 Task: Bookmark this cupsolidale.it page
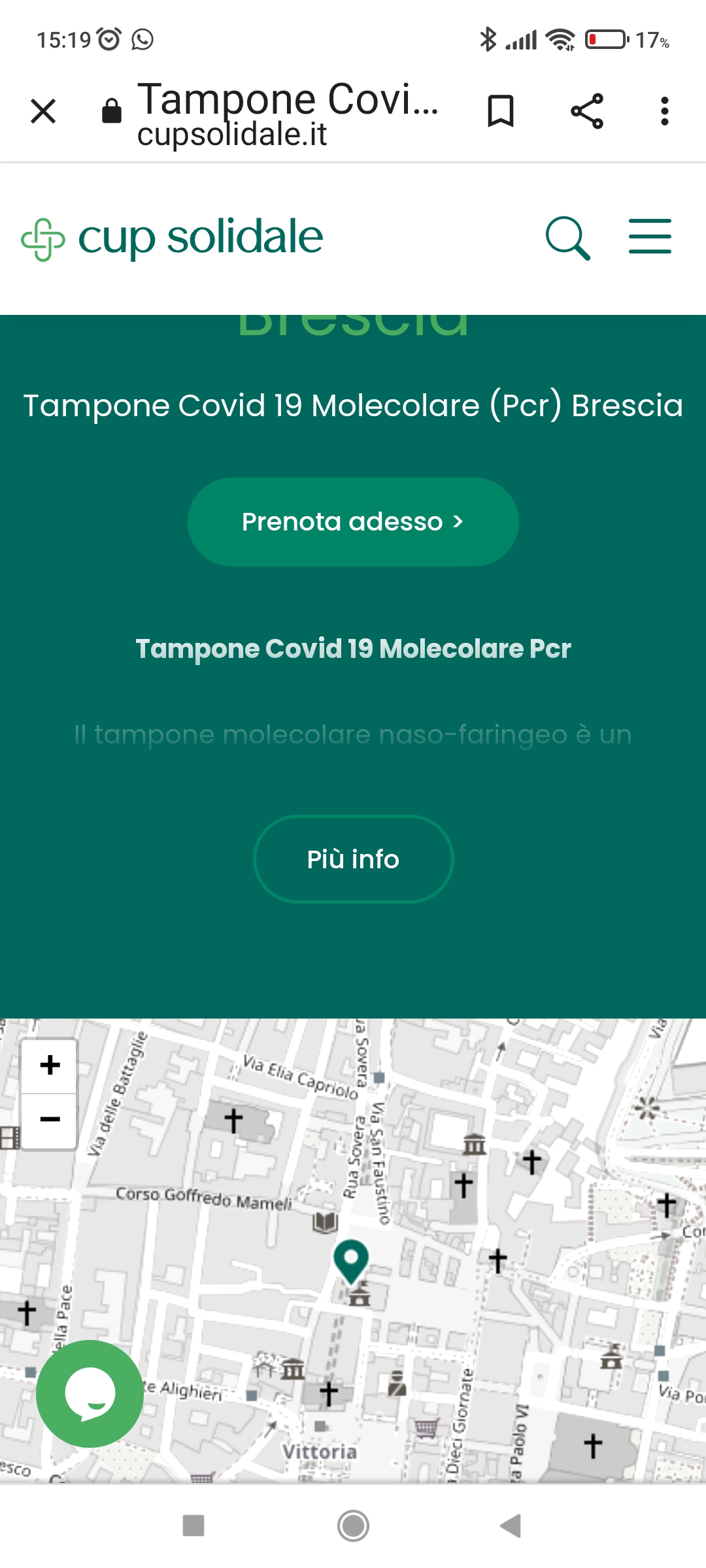(x=501, y=111)
